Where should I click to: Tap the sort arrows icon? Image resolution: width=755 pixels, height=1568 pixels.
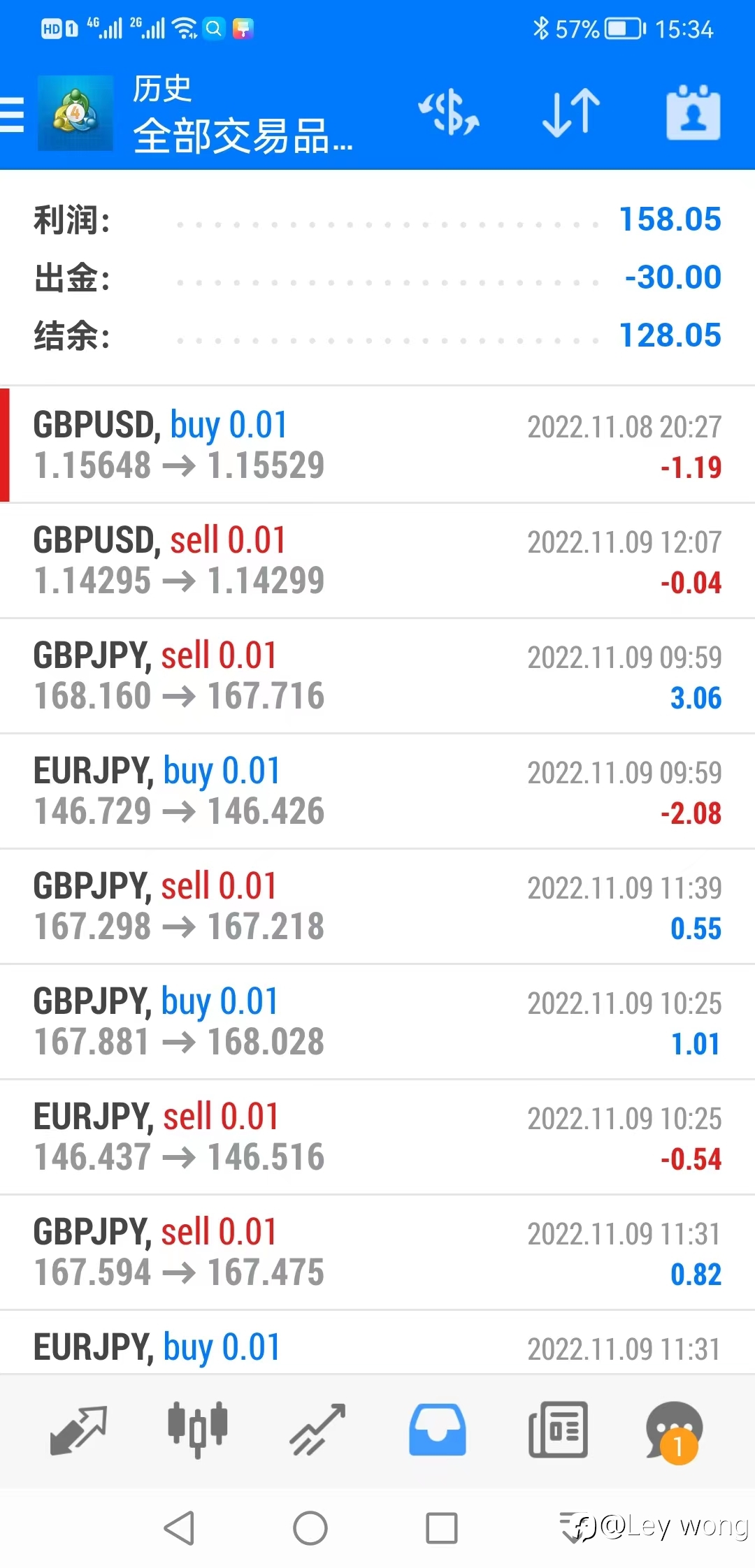571,112
